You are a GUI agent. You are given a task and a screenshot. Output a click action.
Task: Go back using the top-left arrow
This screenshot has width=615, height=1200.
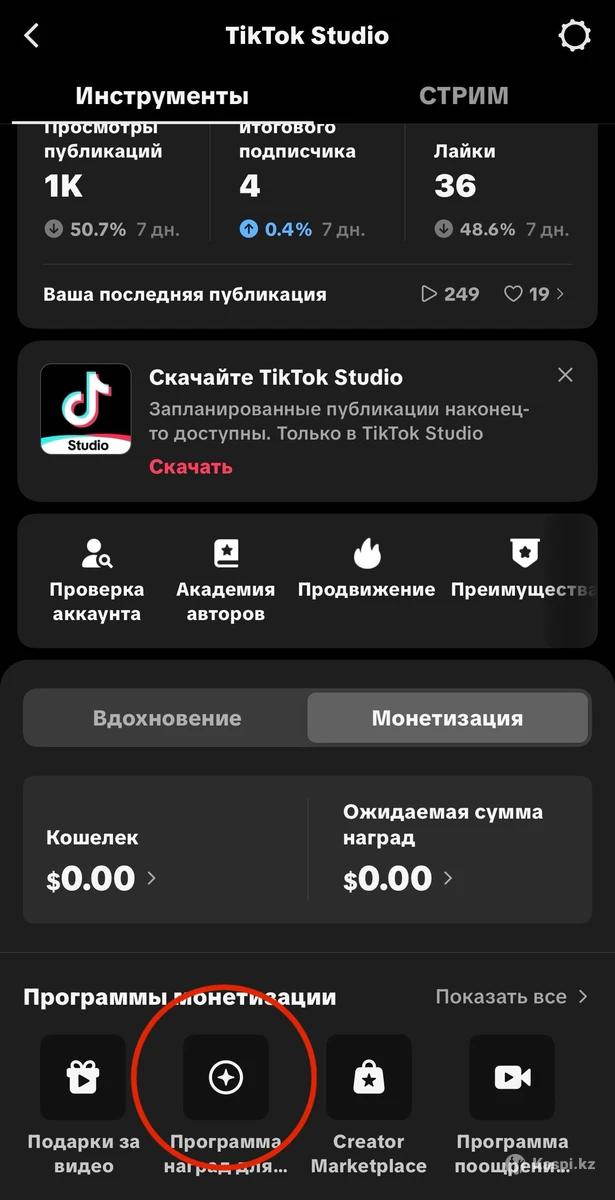(x=31, y=36)
